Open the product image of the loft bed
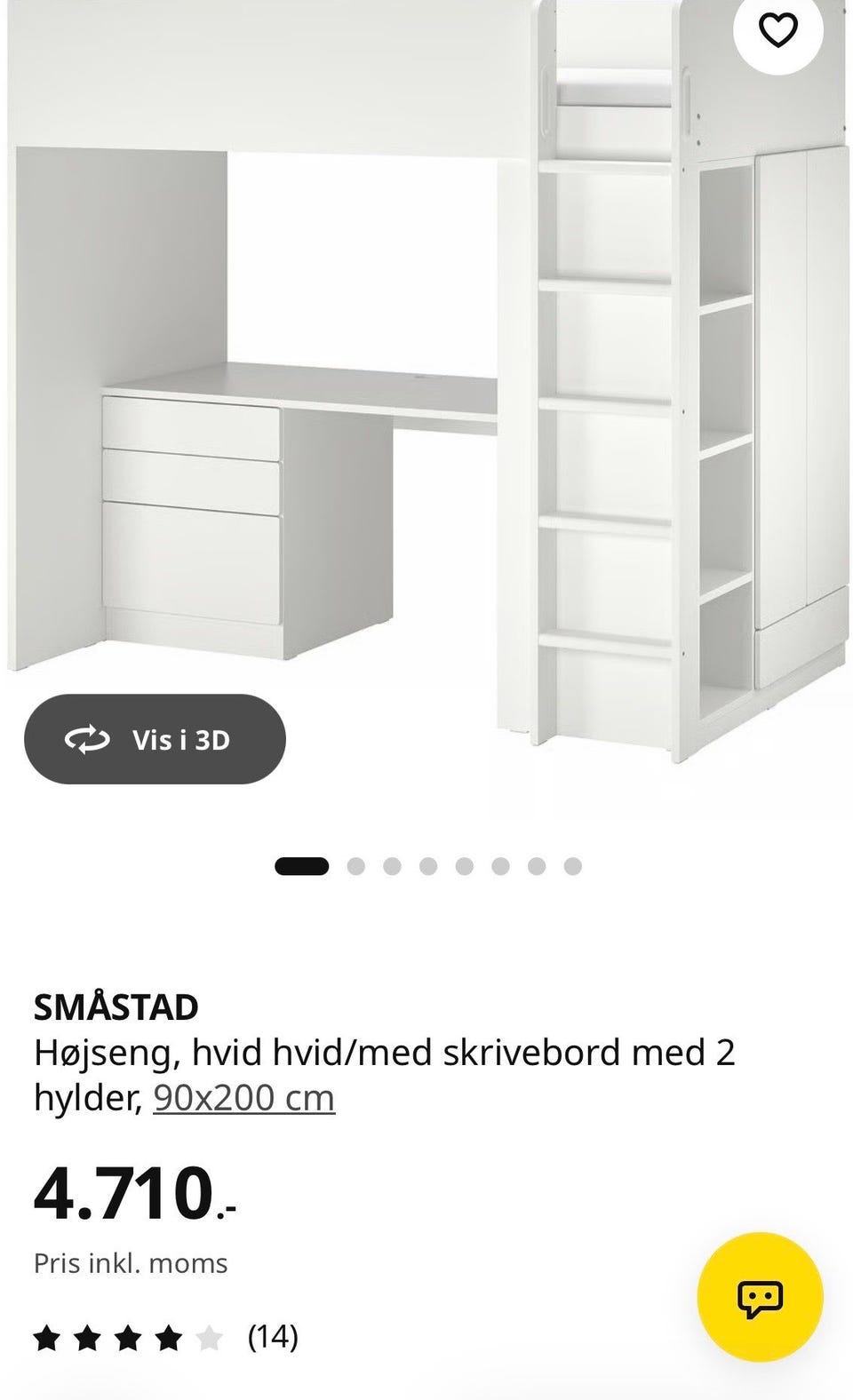 pyautogui.click(x=426, y=382)
